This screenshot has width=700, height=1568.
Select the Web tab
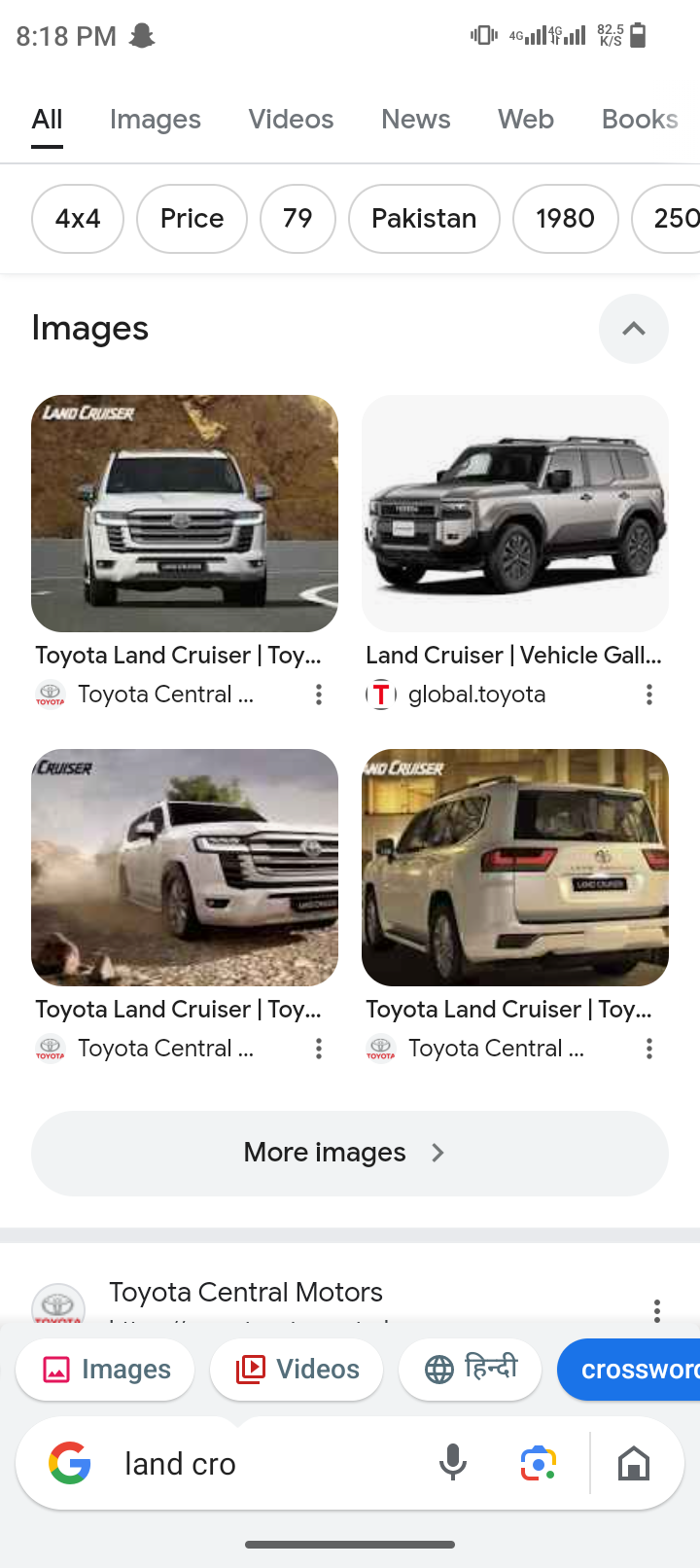pyautogui.click(x=525, y=120)
